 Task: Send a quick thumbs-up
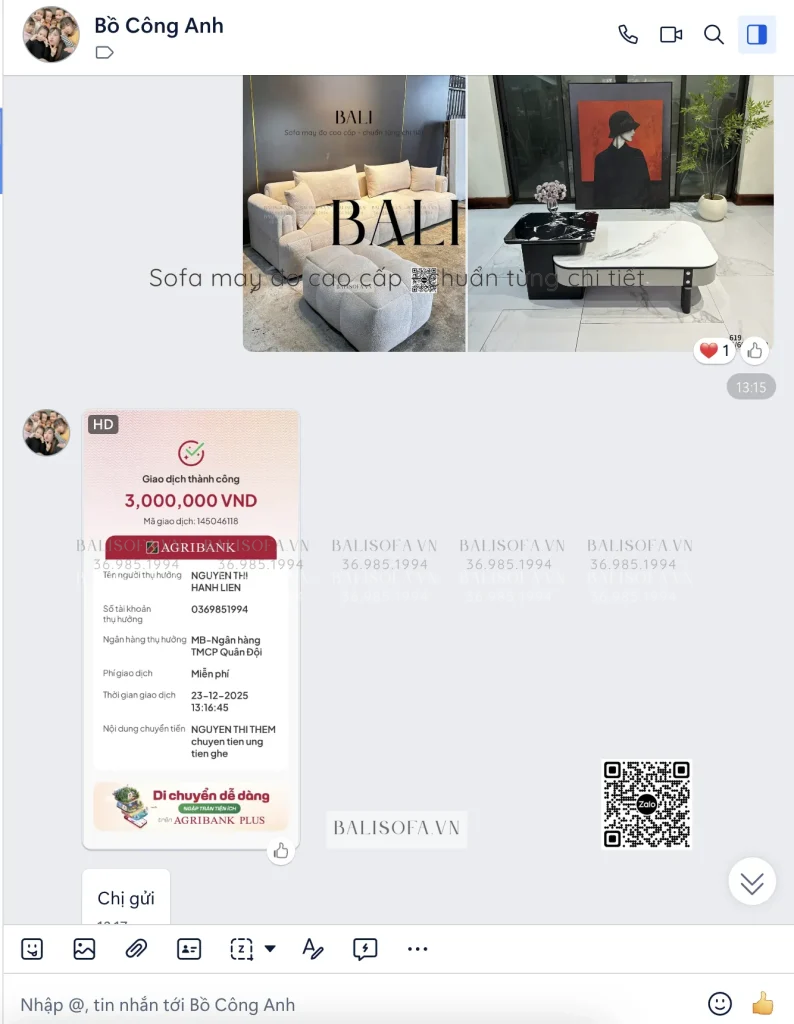[x=762, y=1004]
